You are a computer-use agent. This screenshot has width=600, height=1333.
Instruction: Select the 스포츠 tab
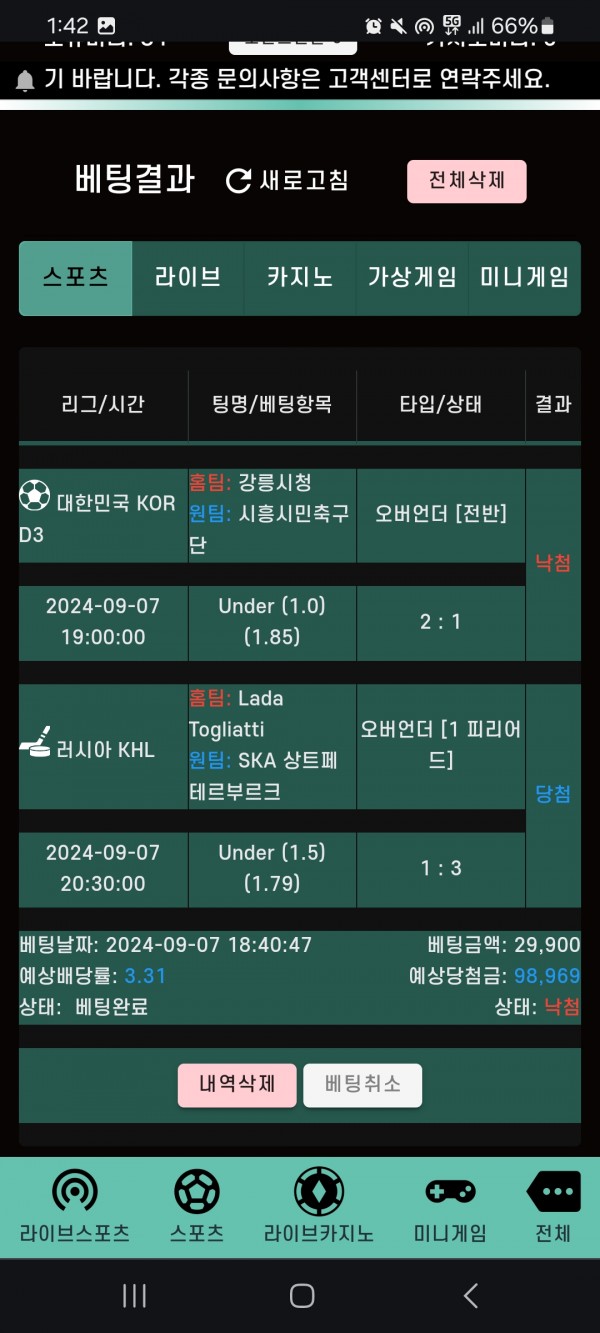click(x=76, y=278)
